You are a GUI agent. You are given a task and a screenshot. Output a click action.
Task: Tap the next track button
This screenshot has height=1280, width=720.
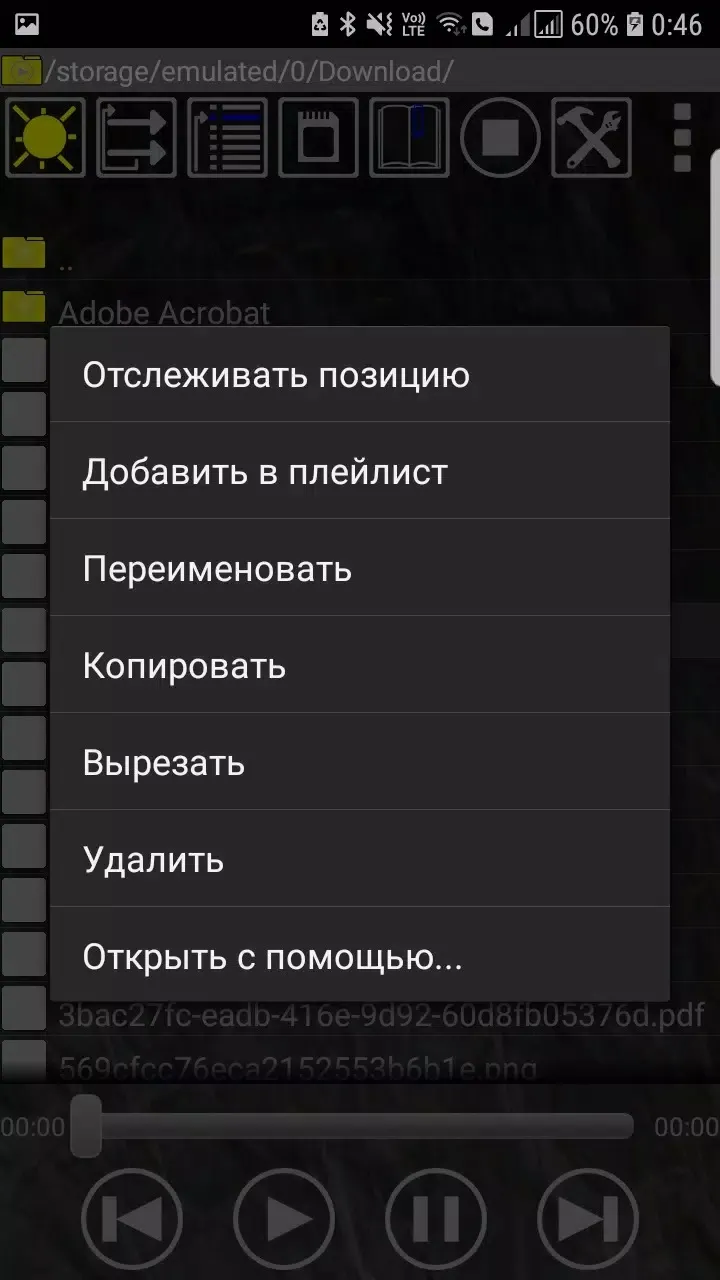pyautogui.click(x=588, y=1219)
